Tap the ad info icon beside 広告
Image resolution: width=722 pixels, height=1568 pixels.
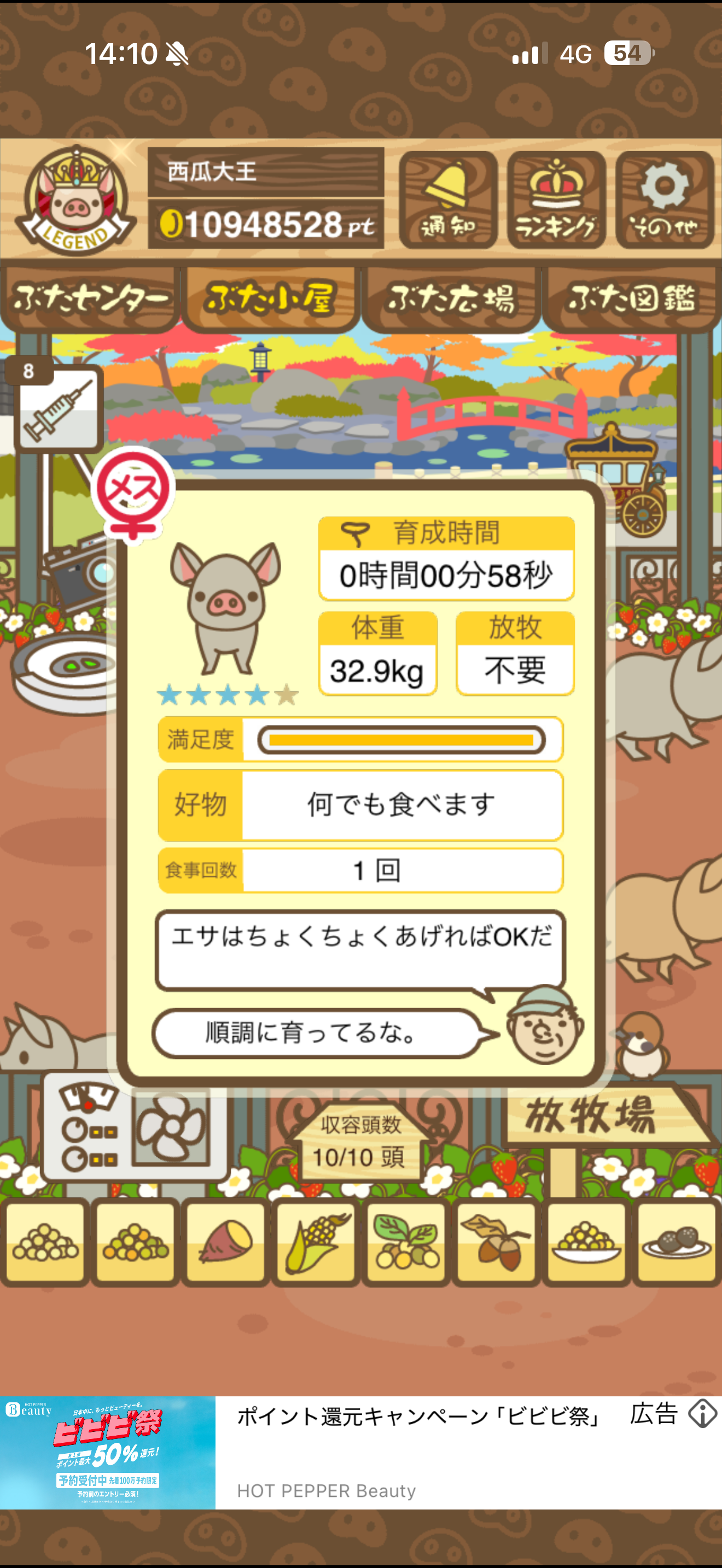(x=702, y=1413)
